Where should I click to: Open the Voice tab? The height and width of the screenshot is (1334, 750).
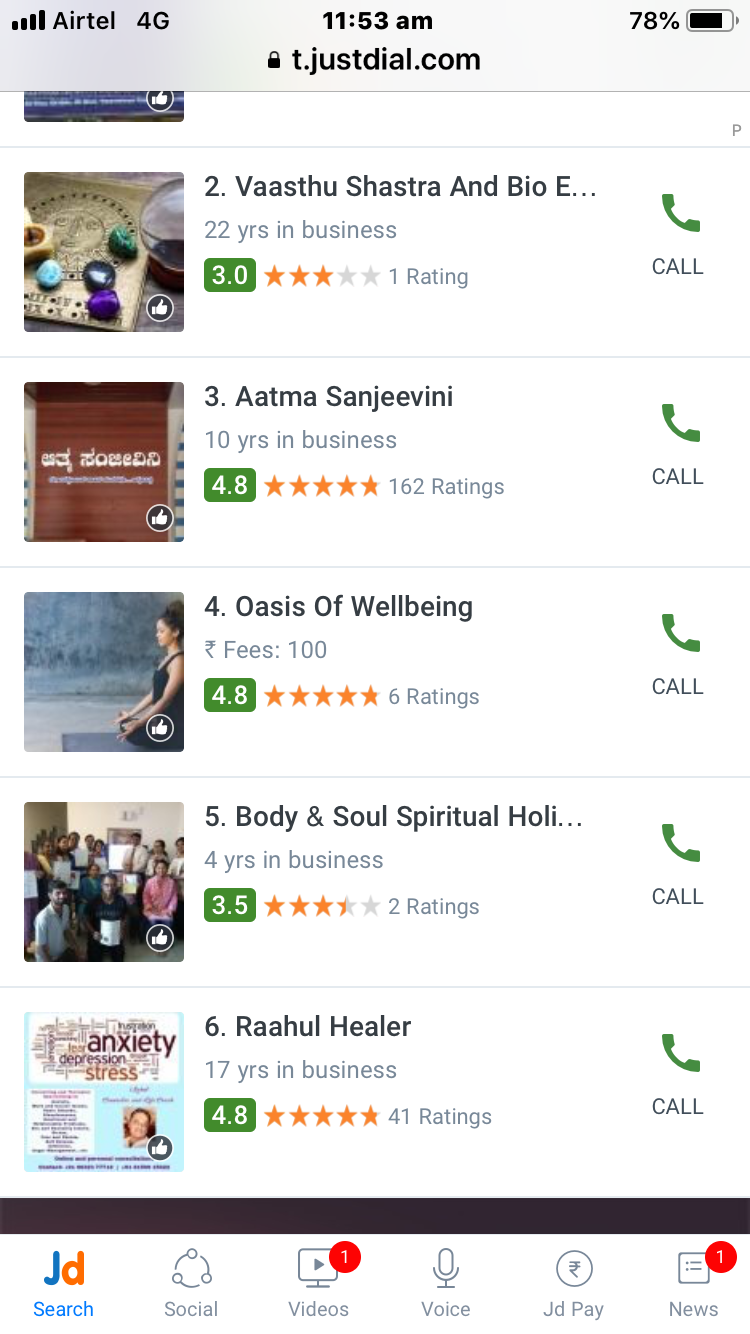pos(446,1284)
